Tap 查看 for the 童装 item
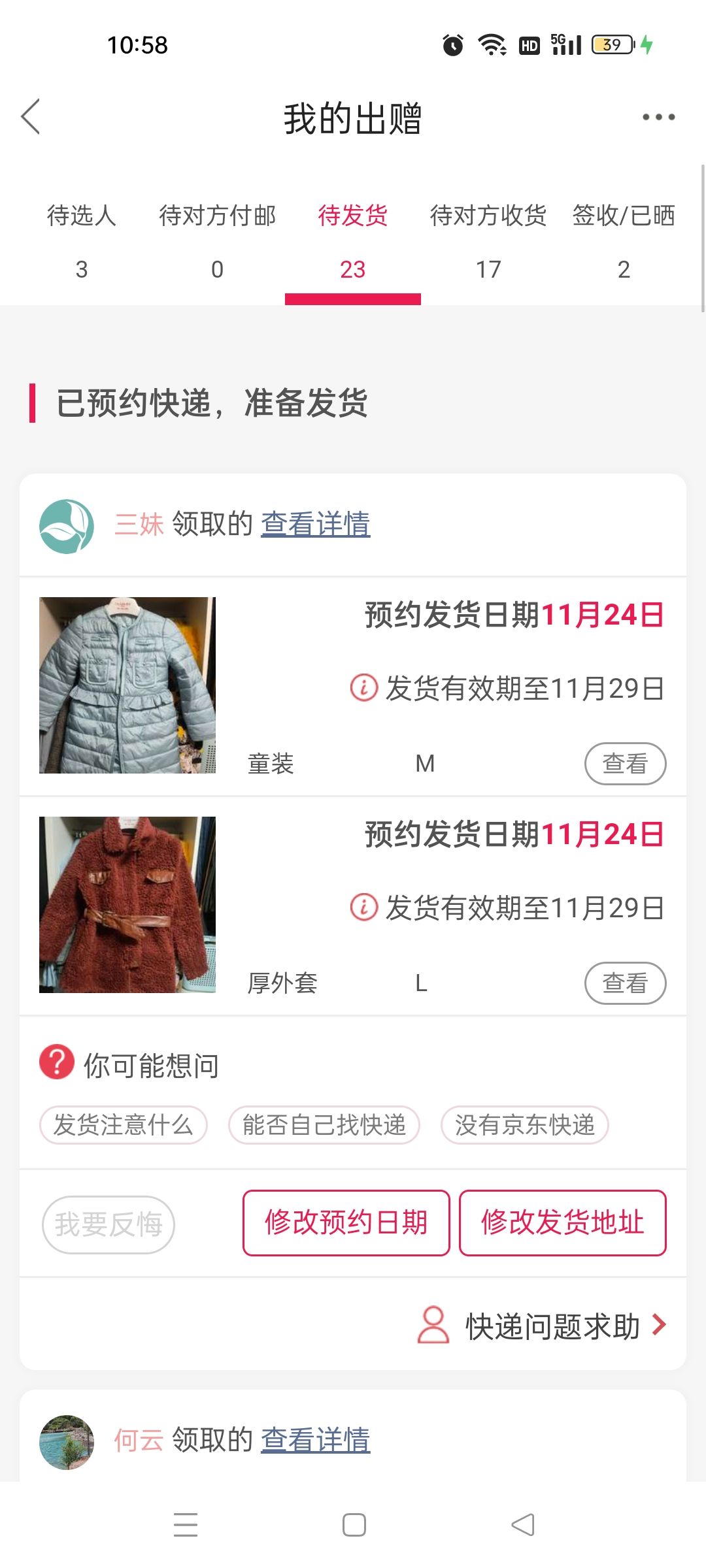 click(x=625, y=763)
